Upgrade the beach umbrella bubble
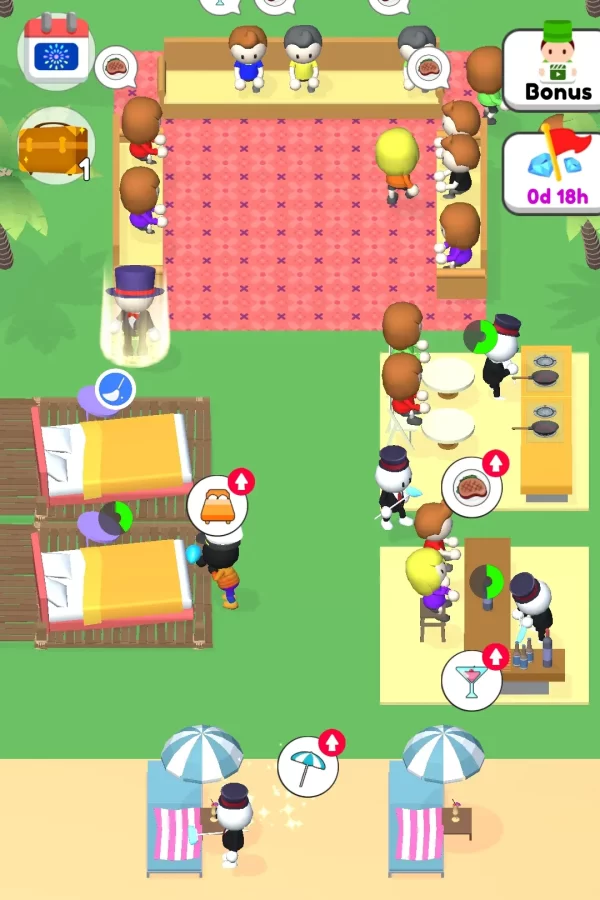Screen dimensions: 600x900 tap(308, 767)
